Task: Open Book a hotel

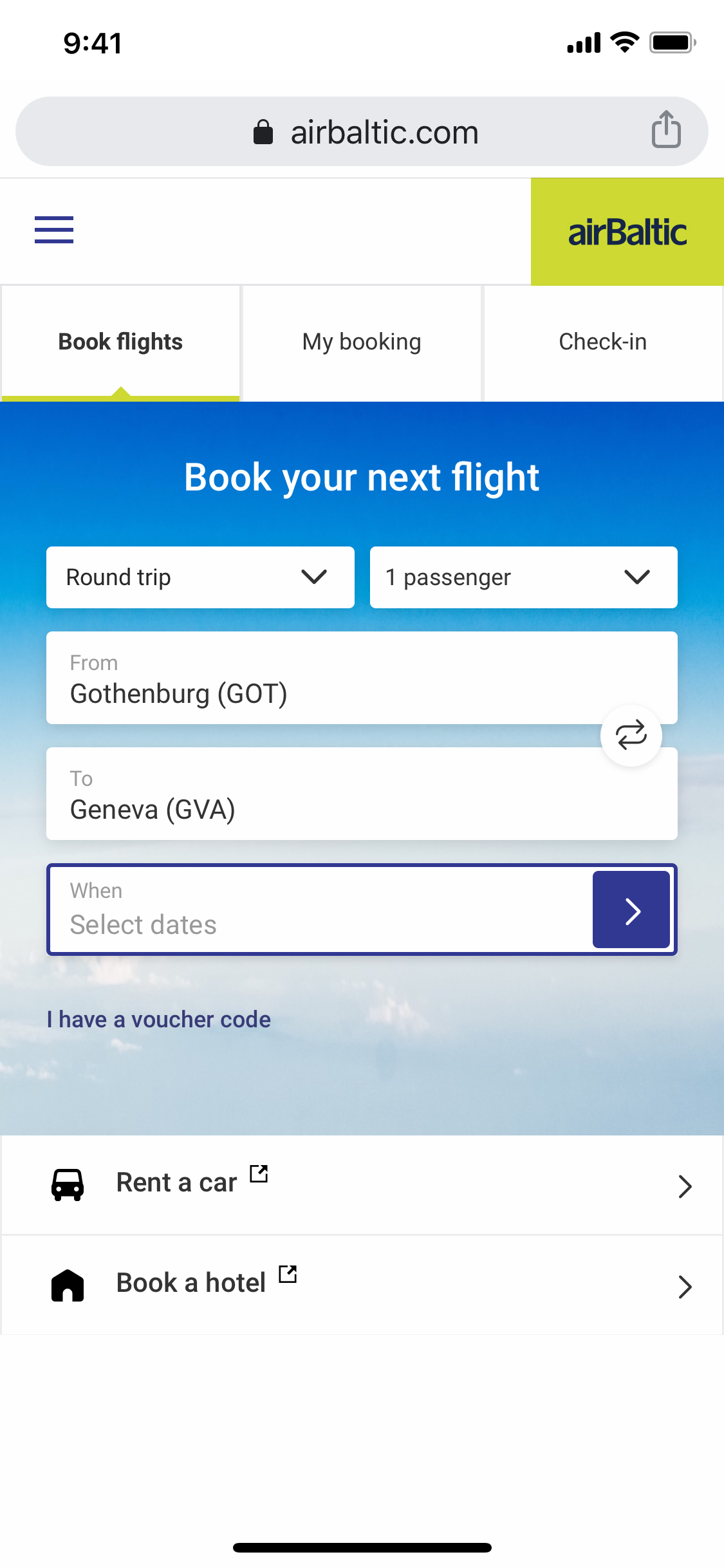Action: 362,1285
